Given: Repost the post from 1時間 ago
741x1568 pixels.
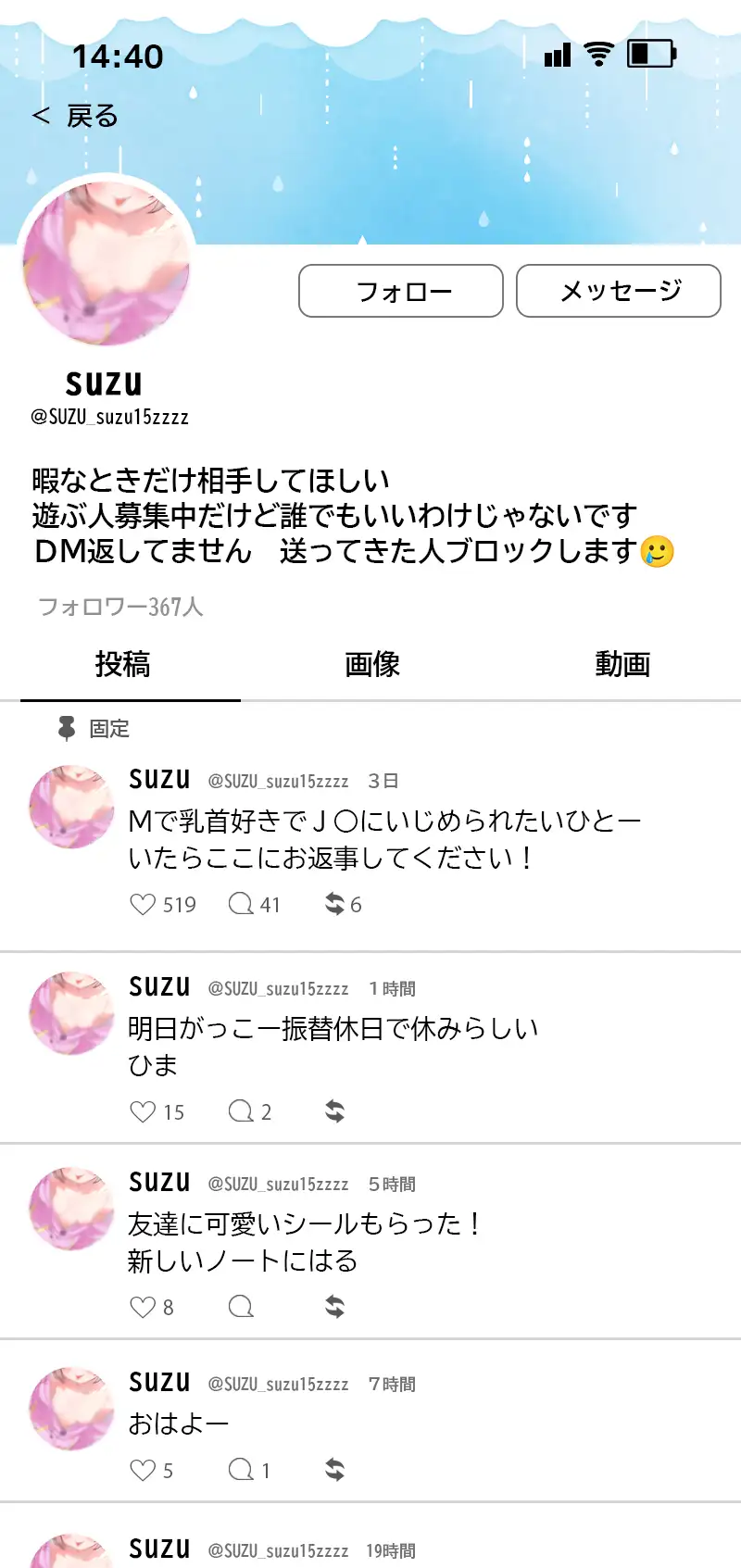Looking at the screenshot, I should point(335,1111).
